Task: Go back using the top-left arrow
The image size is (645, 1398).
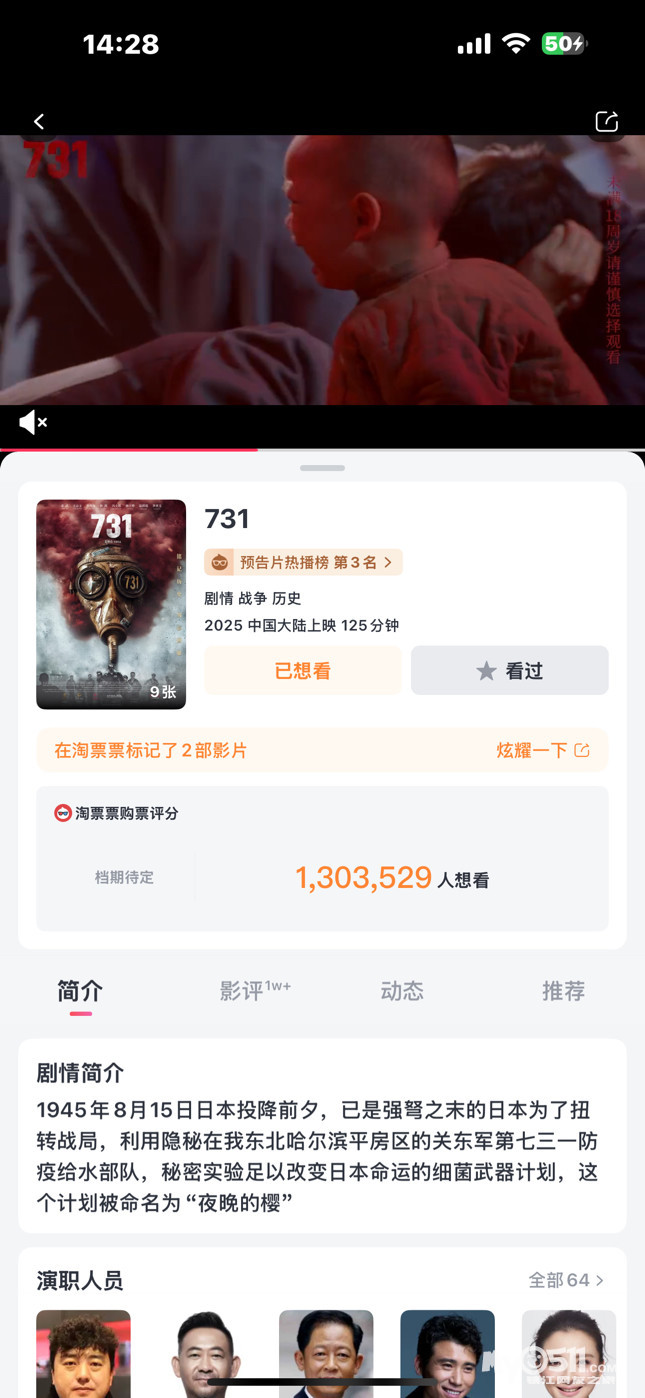Action: click(x=39, y=121)
